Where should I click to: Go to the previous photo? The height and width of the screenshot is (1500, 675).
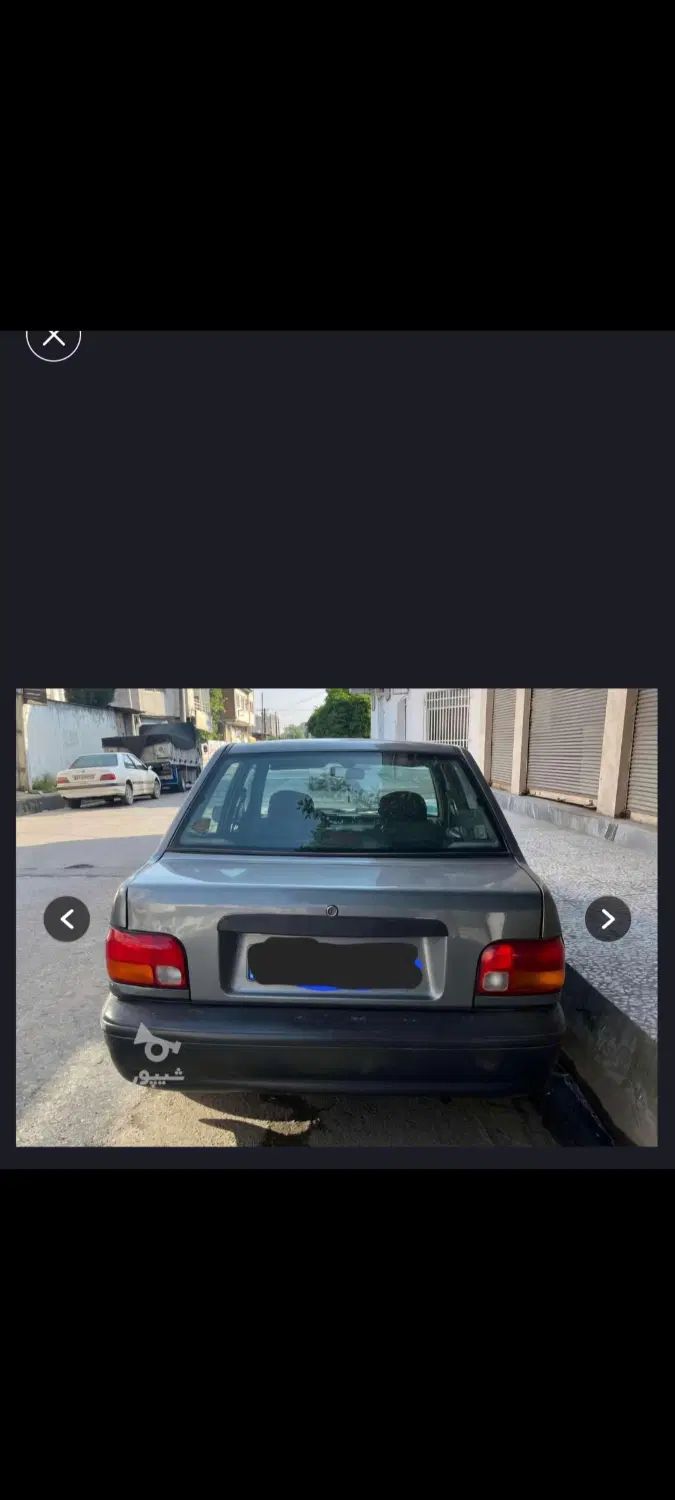(x=67, y=919)
